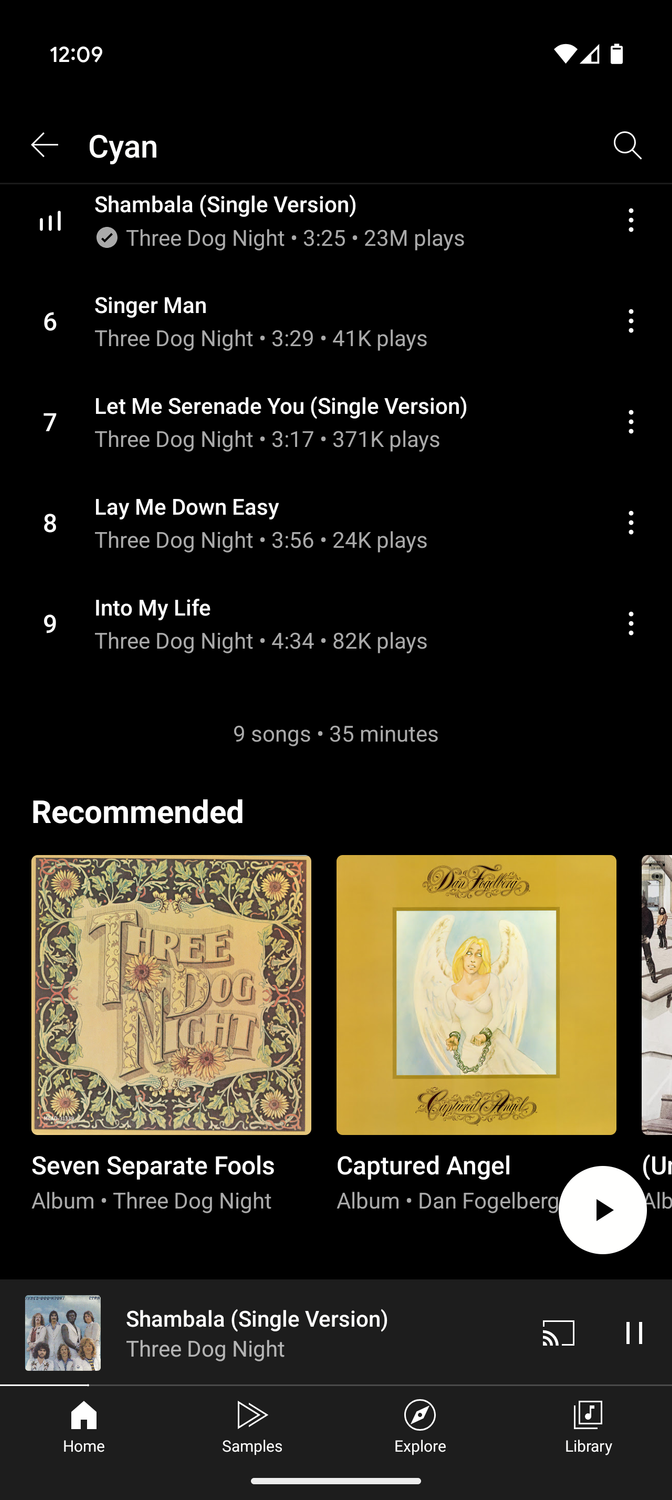Pause Shambala in the mini player
This screenshot has height=1500, width=672.
pos(634,1333)
